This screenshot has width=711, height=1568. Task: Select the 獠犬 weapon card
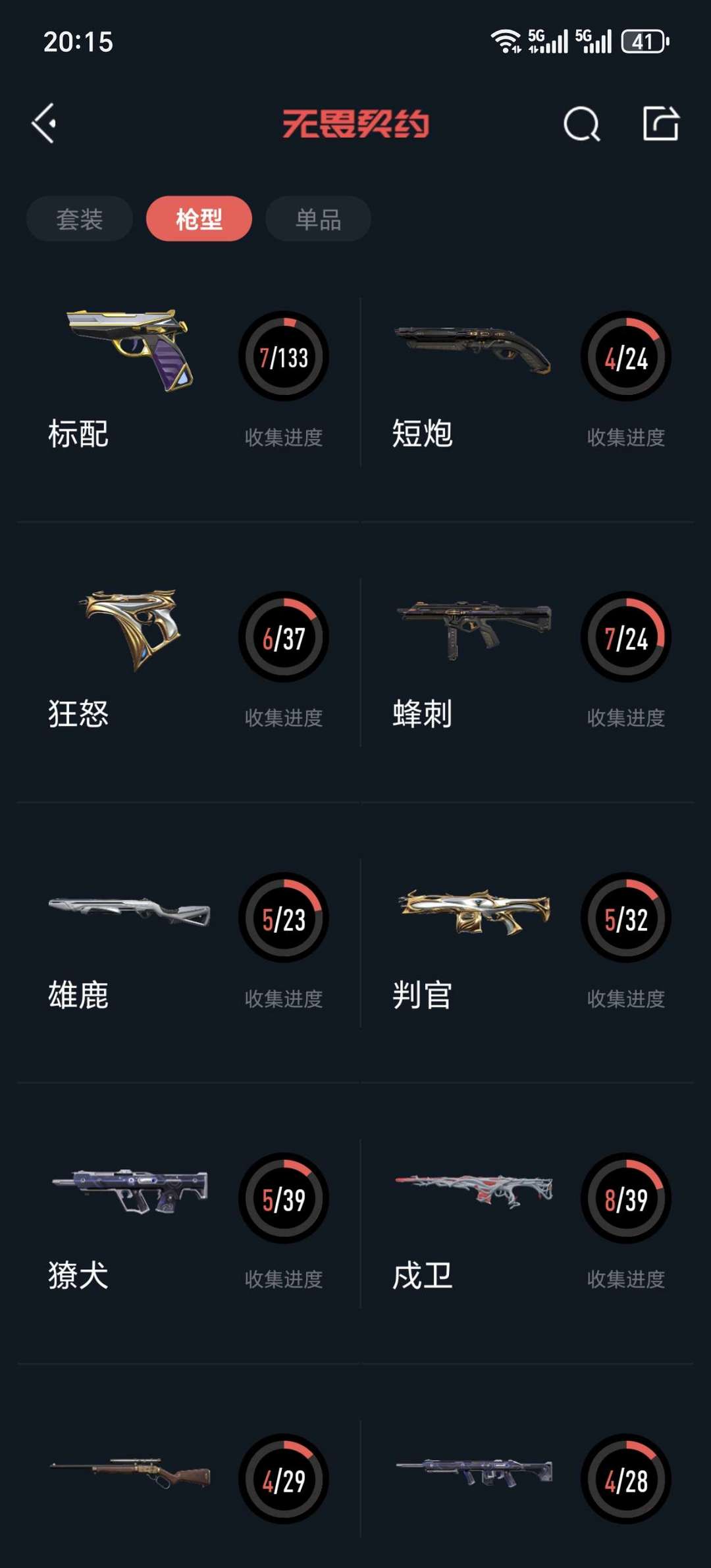(x=189, y=1223)
